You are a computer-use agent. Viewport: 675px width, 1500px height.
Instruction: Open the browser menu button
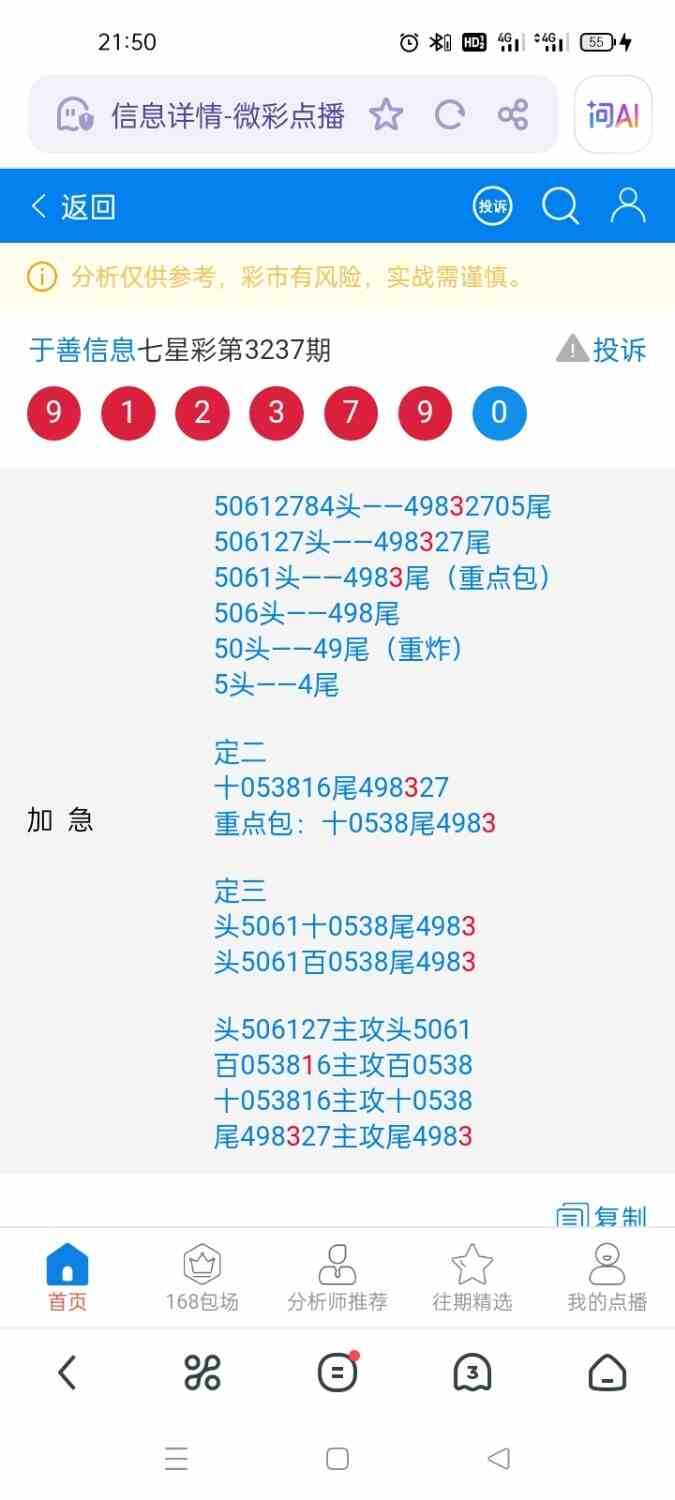337,1373
